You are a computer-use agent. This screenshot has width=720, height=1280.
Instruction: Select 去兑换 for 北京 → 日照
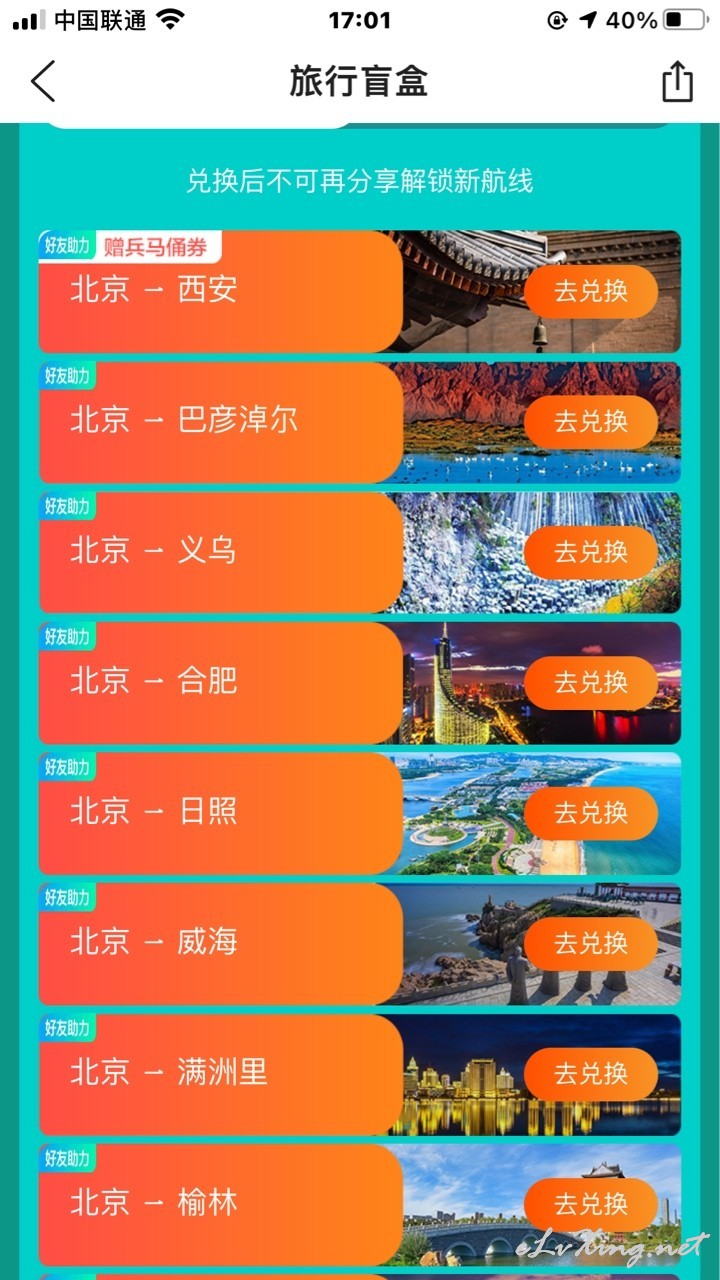[x=591, y=813]
